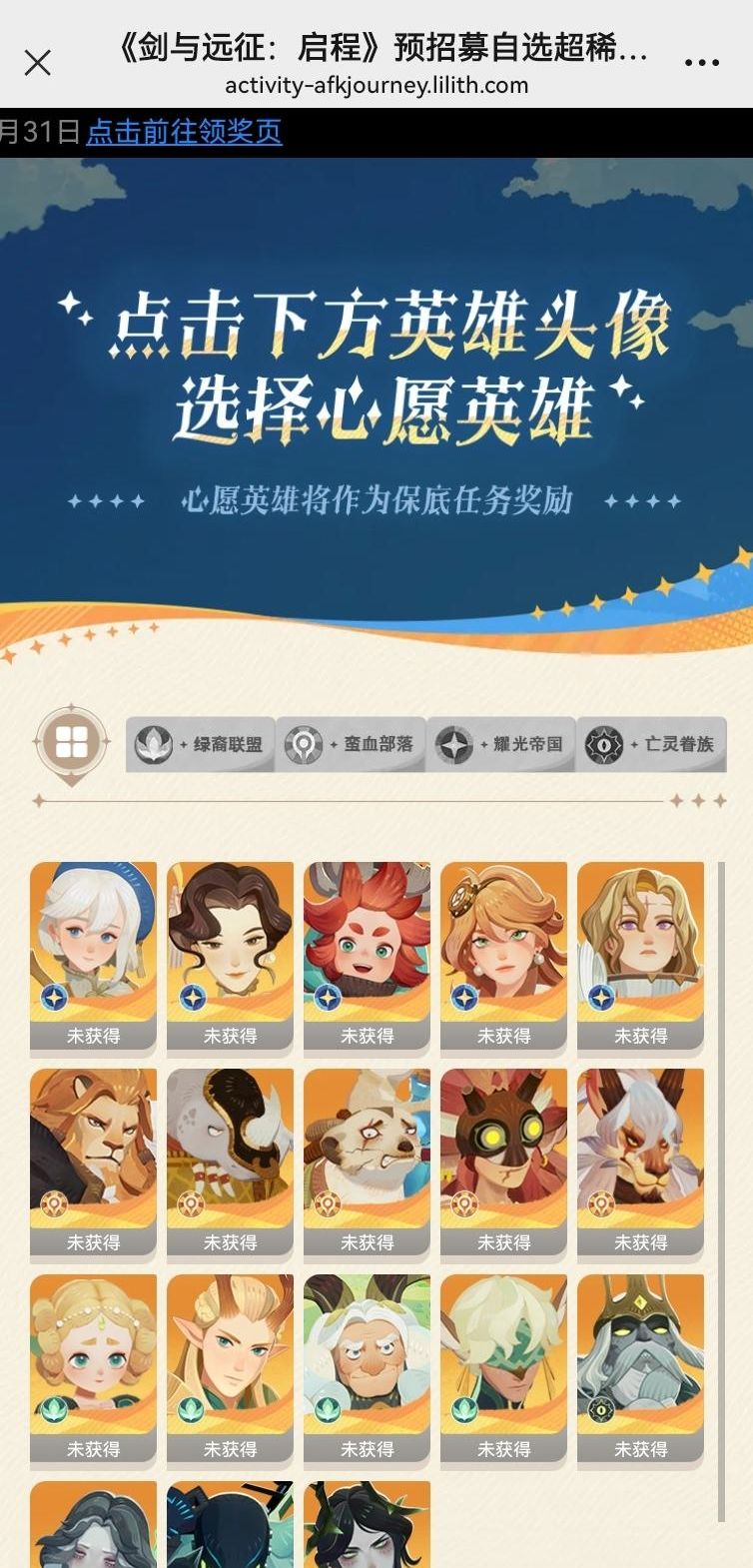The height and width of the screenshot is (1568, 753).
Task: Select the wrinkled tan rat-like hero
Action: point(367,1149)
